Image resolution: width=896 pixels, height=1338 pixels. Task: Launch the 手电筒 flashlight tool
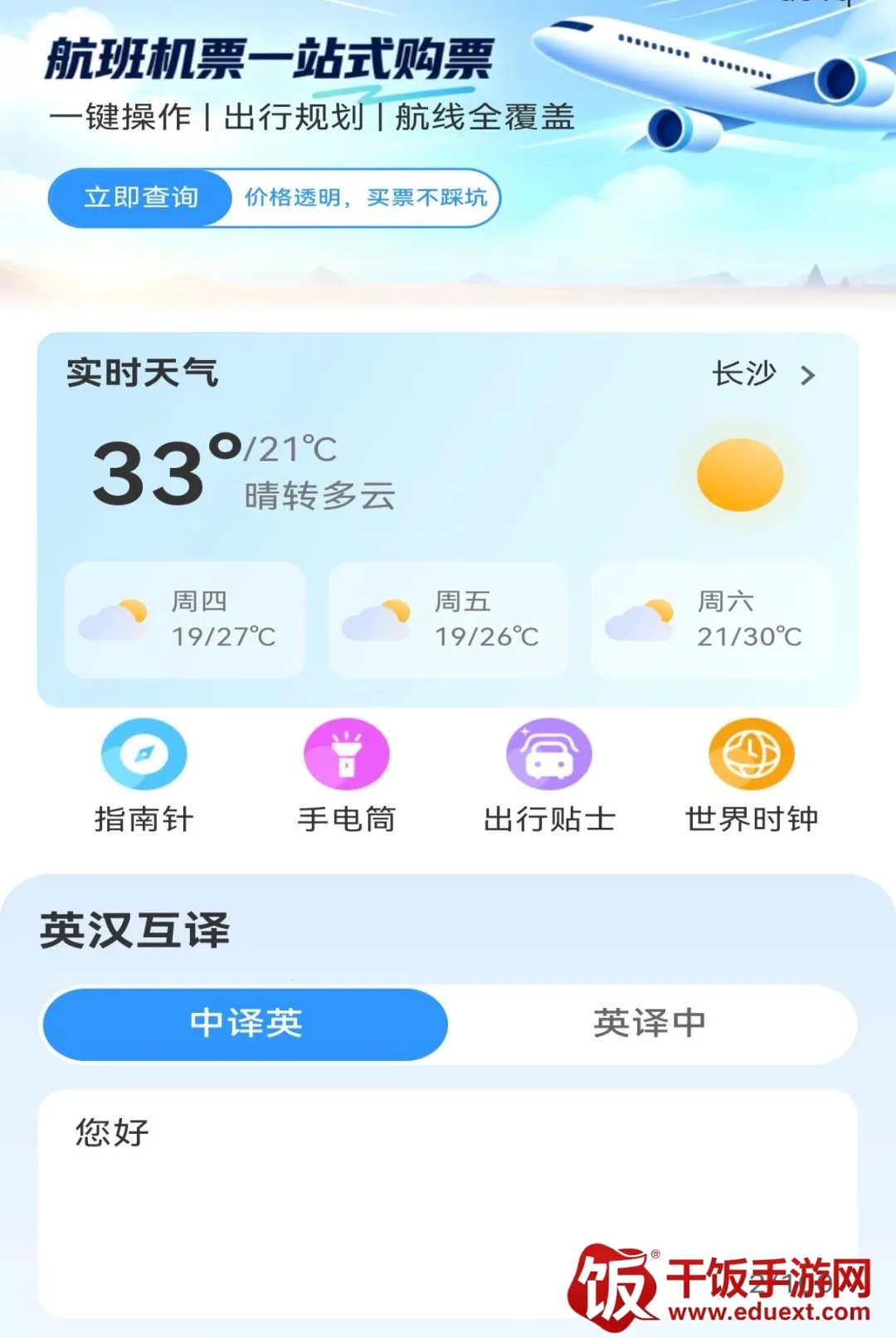click(x=347, y=776)
